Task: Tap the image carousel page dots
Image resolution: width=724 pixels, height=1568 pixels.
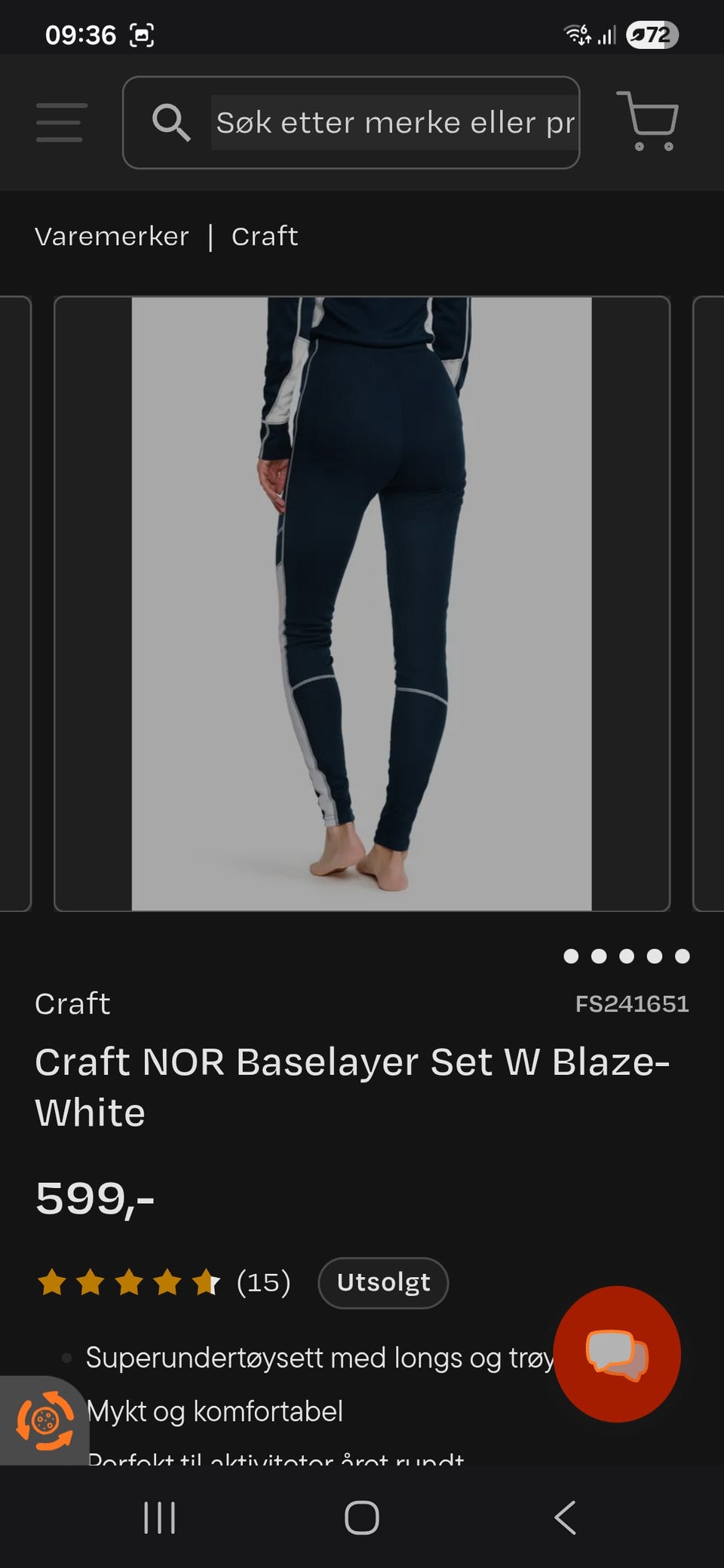Action: 627,956
